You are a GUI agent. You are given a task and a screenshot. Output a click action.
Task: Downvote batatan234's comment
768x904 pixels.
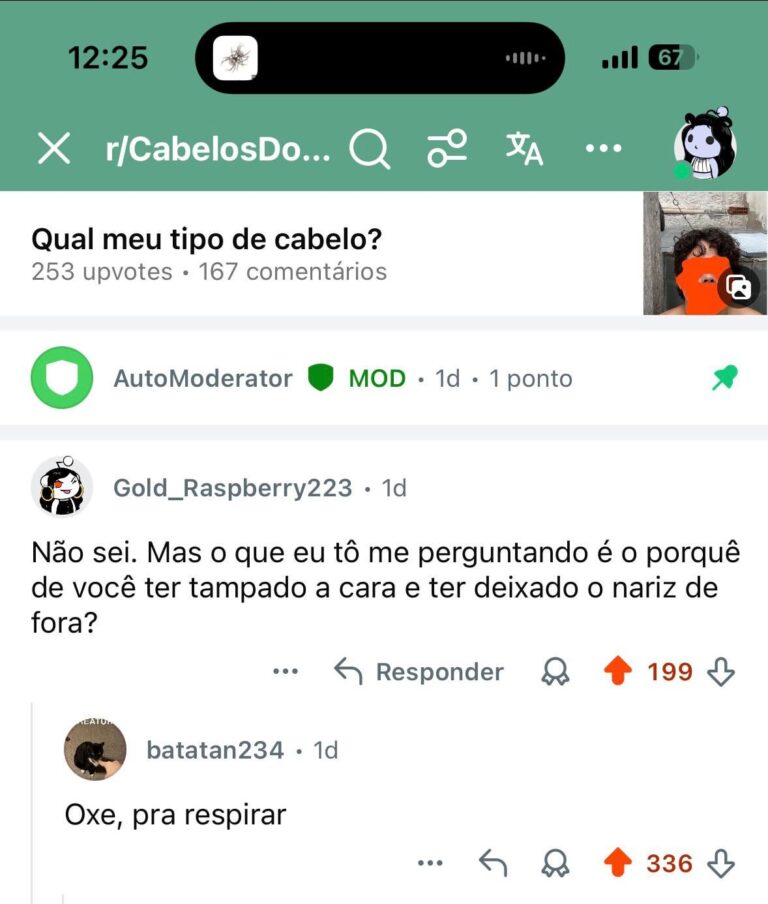coord(721,863)
